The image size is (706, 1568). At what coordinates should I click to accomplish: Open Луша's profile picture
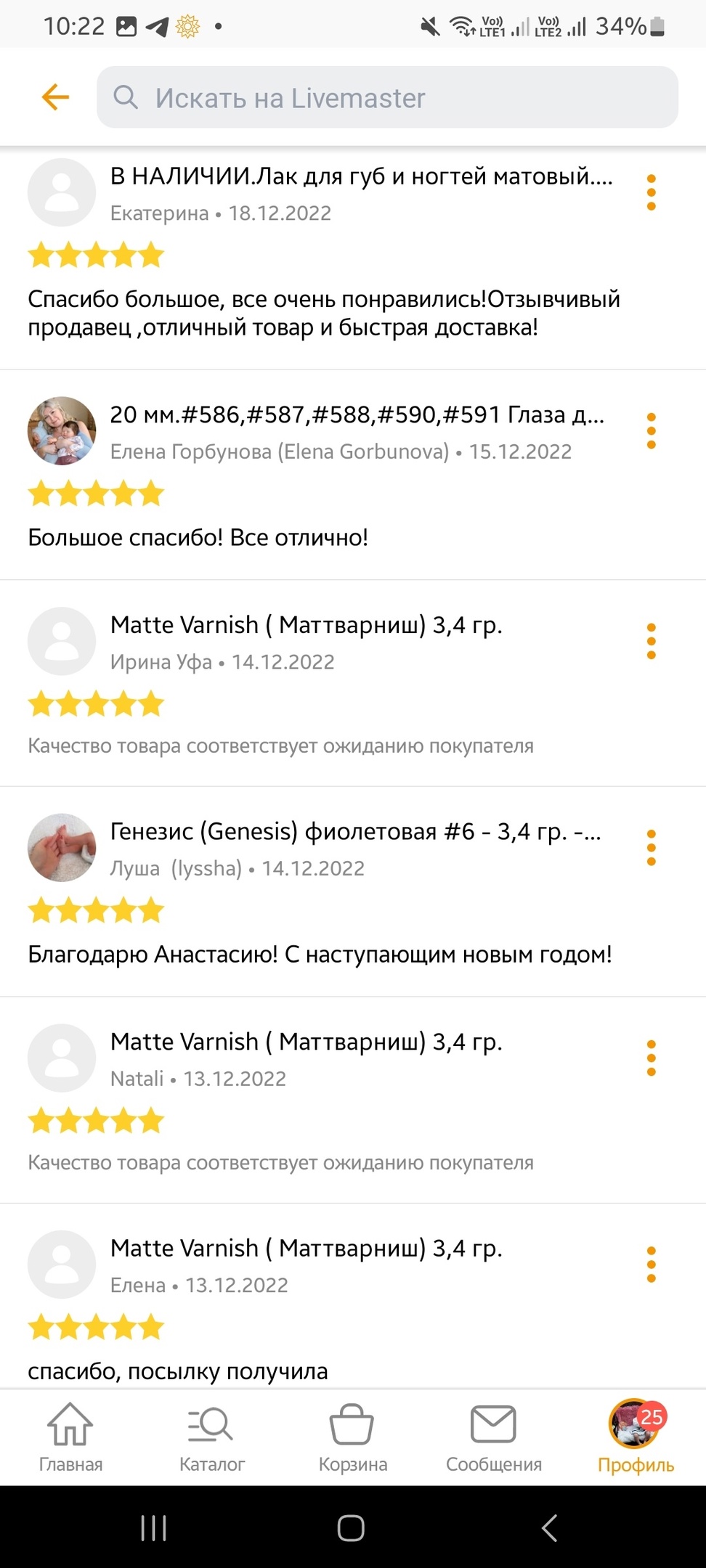[62, 847]
